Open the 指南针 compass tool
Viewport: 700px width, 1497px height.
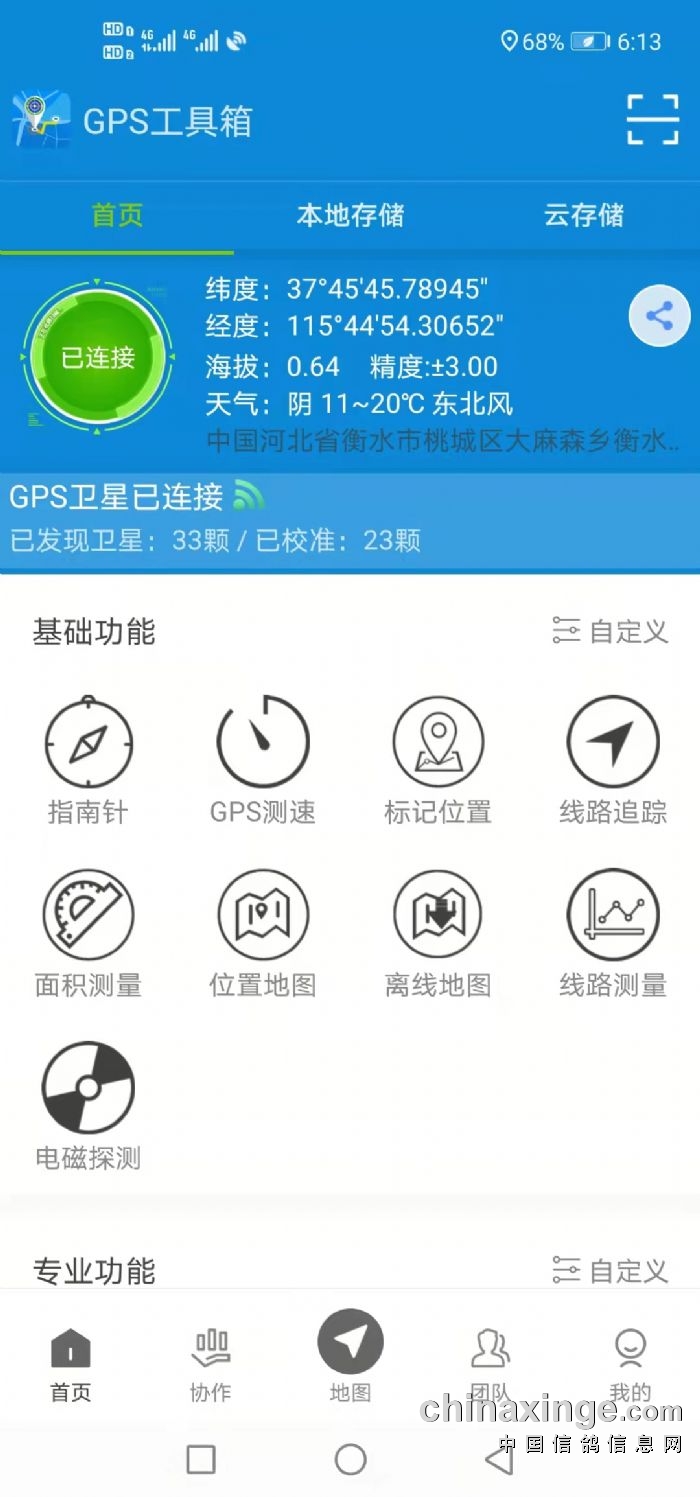(x=88, y=760)
